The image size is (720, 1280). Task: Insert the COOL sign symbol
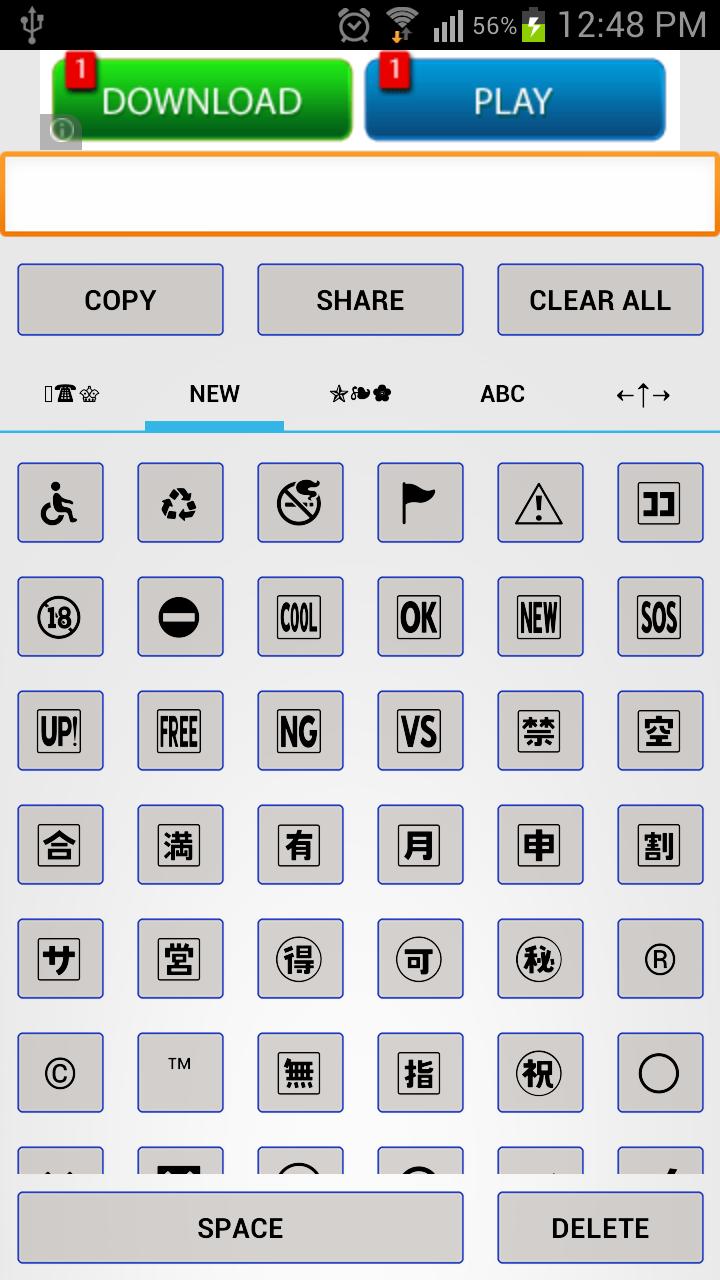coord(300,616)
